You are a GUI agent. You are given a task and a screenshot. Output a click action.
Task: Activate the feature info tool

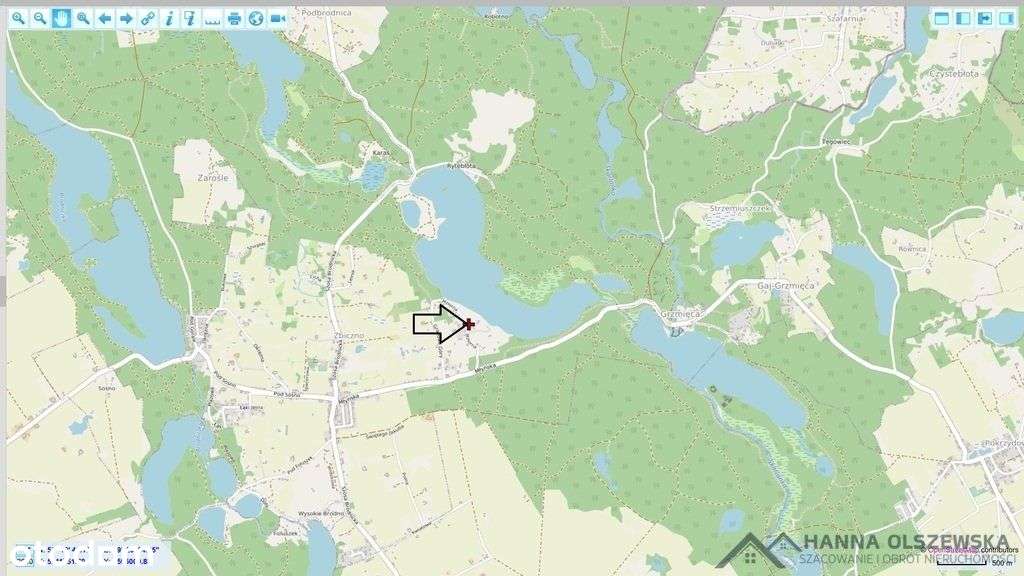coord(169,18)
